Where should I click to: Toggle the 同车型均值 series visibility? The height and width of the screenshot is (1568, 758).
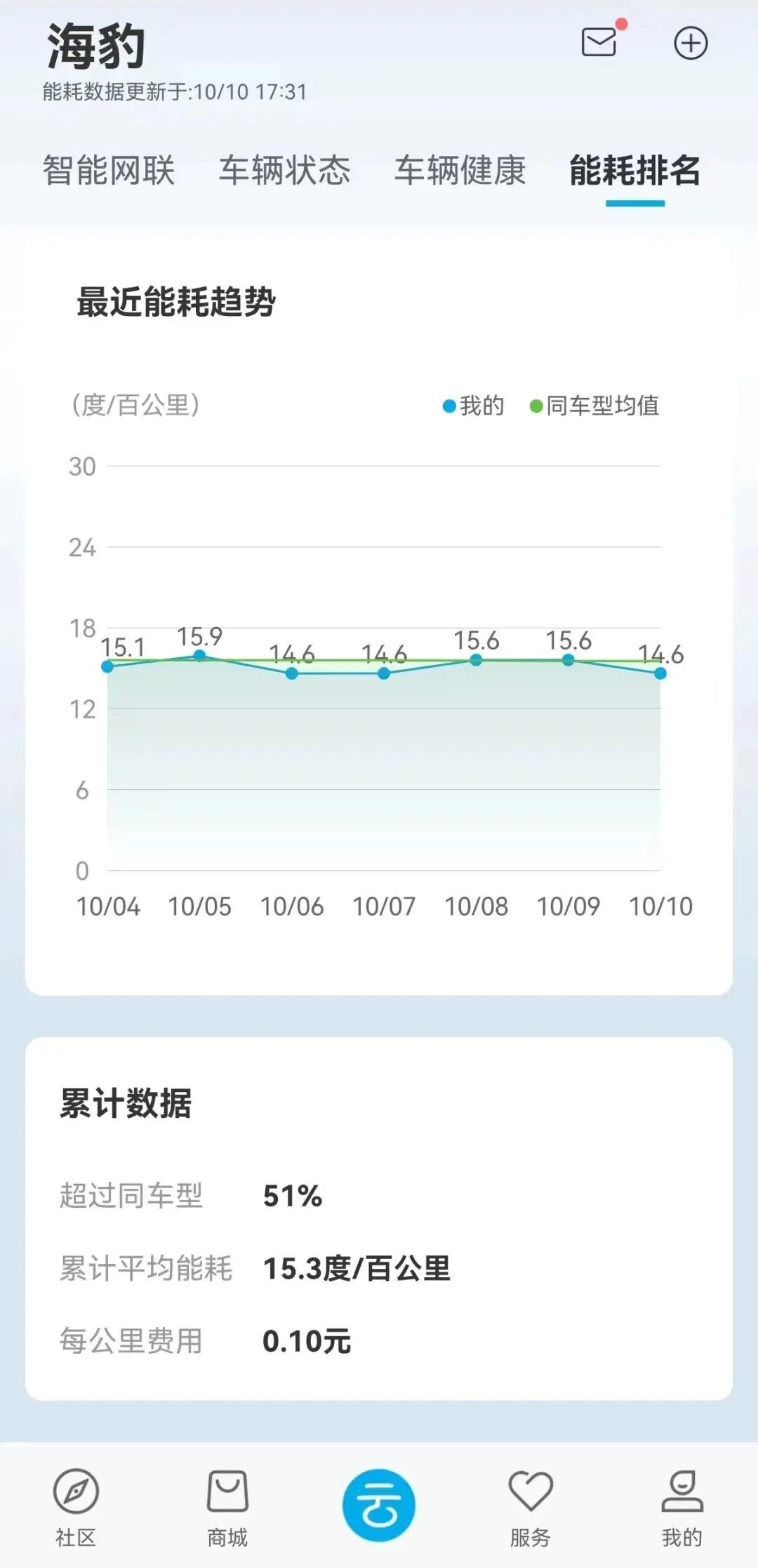[598, 405]
